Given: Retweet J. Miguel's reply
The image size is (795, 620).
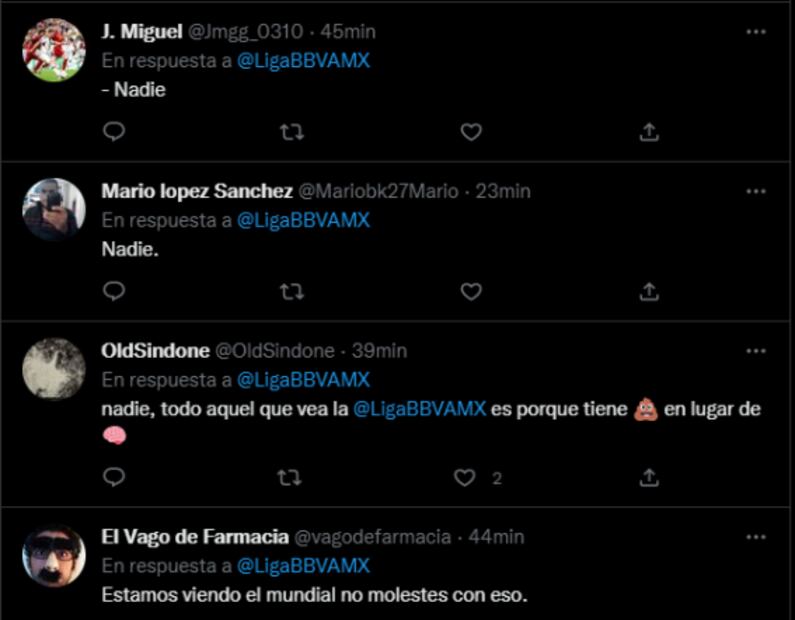Looking at the screenshot, I should click(x=291, y=132).
